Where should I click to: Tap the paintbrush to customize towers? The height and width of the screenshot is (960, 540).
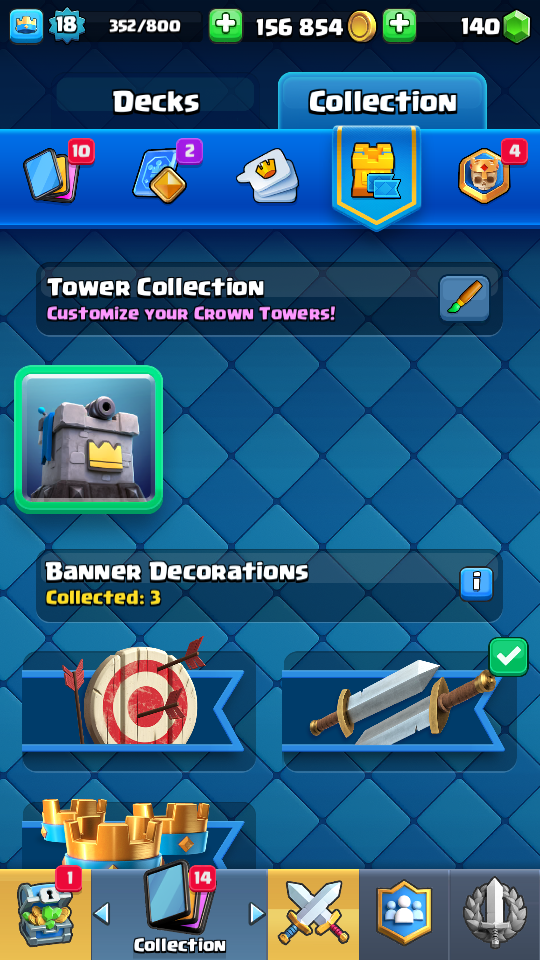(x=464, y=298)
